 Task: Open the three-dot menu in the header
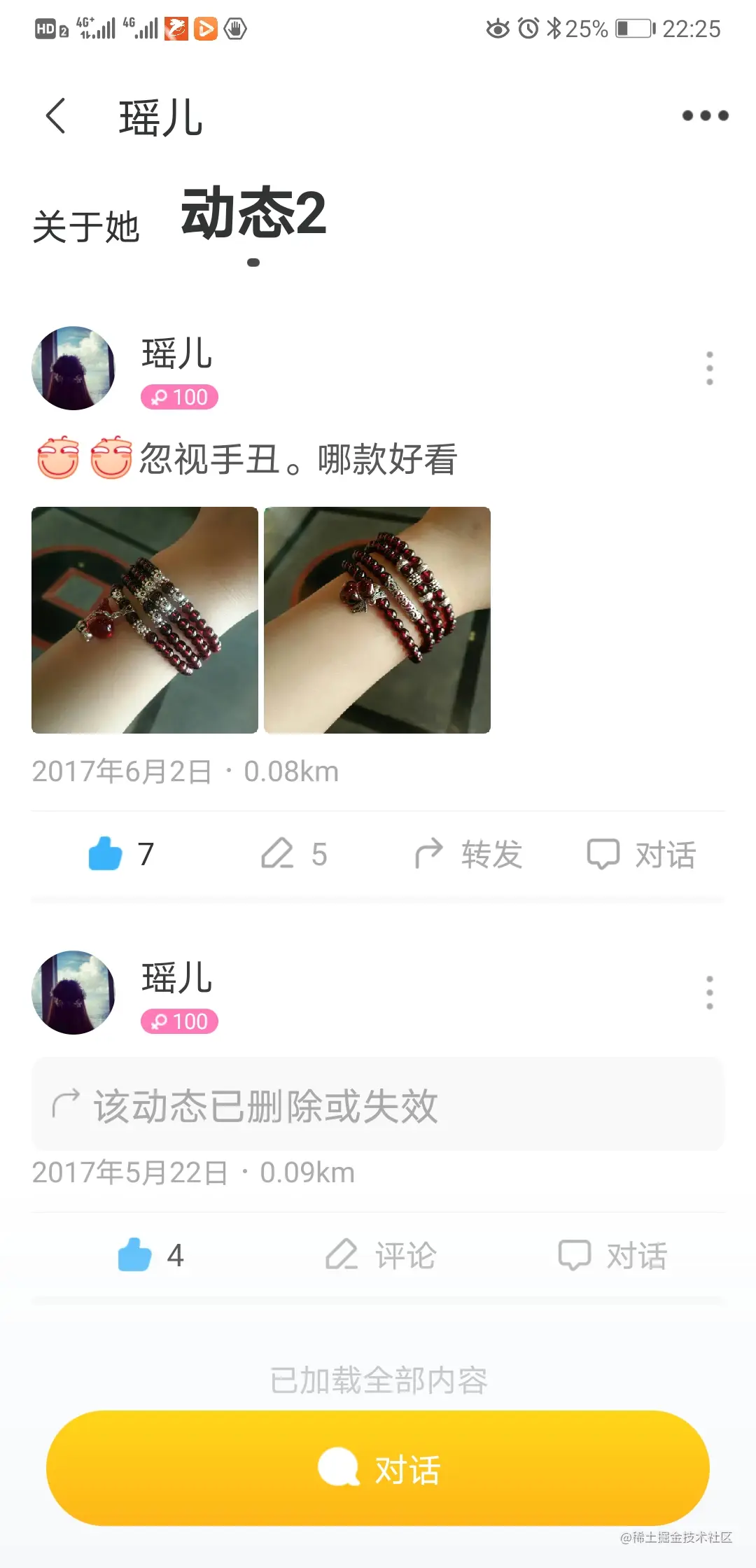[705, 115]
